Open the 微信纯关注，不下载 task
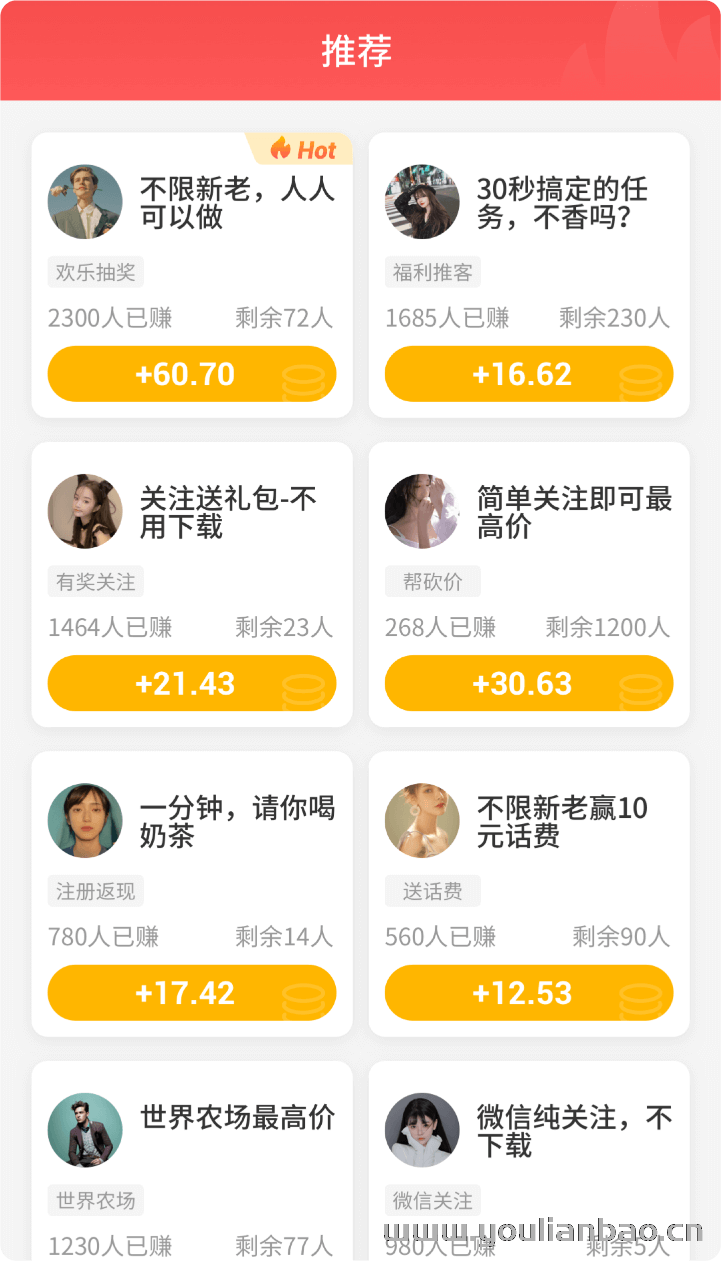 pyautogui.click(x=529, y=1160)
